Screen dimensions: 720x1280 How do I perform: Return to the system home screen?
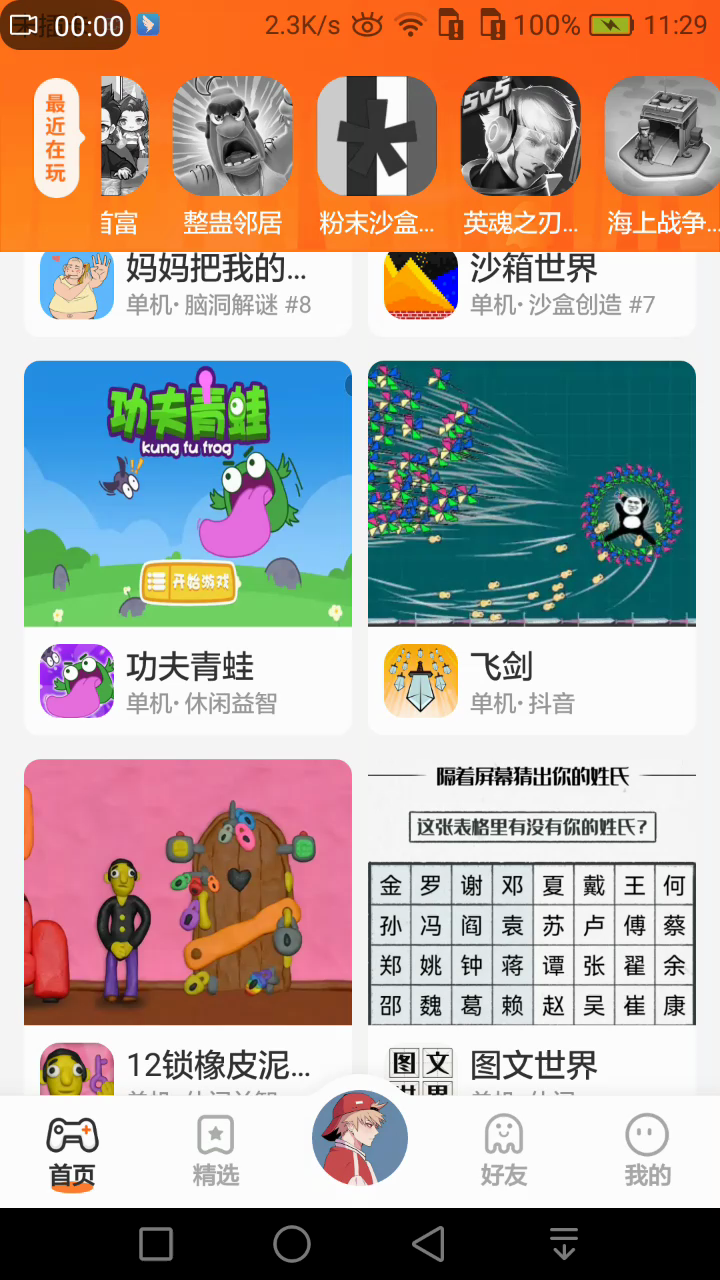pyautogui.click(x=292, y=1244)
